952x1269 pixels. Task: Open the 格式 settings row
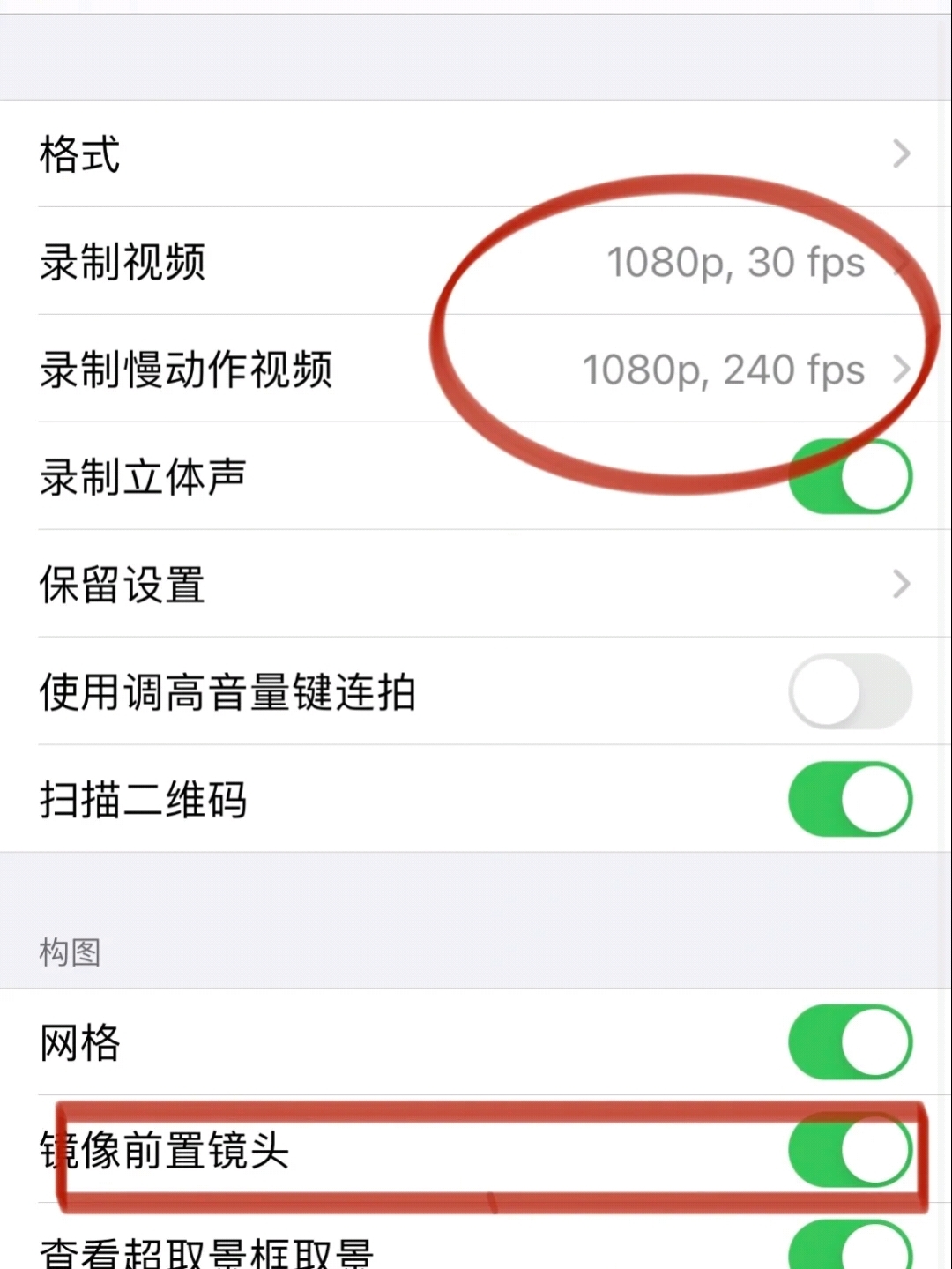point(476,153)
